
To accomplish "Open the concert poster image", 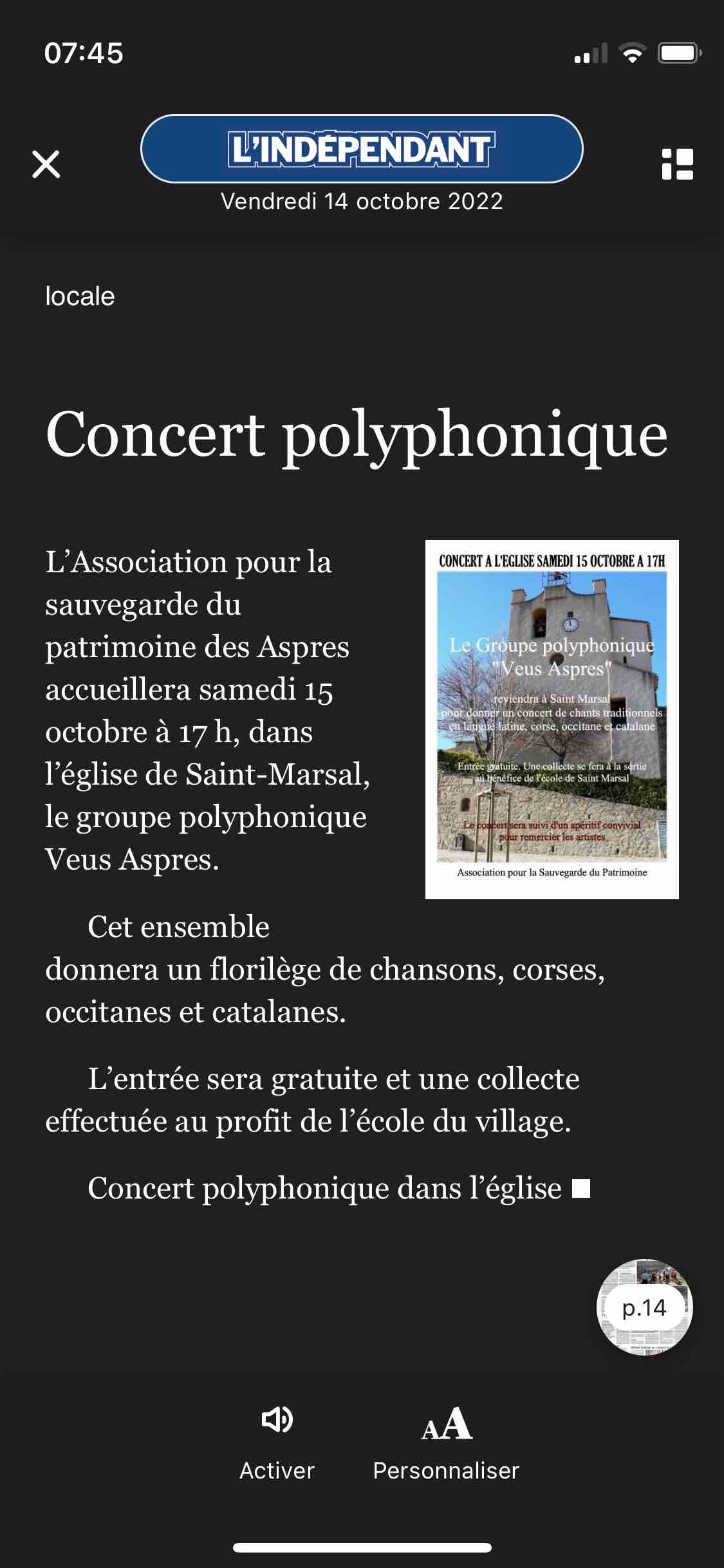I will point(552,719).
